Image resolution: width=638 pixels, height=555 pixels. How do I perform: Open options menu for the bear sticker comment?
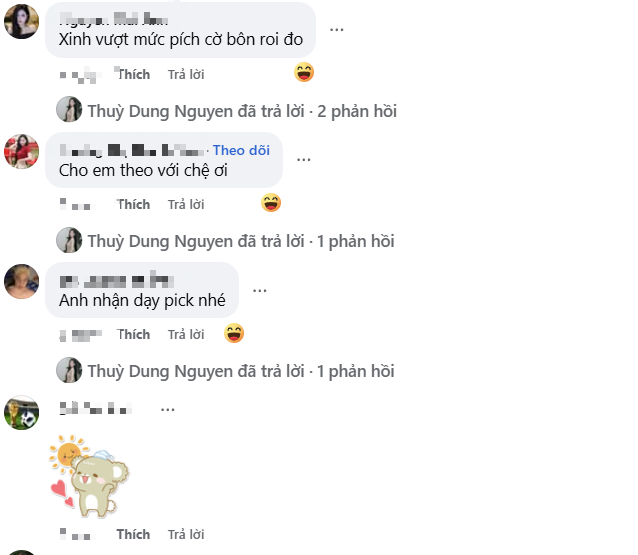tap(167, 409)
